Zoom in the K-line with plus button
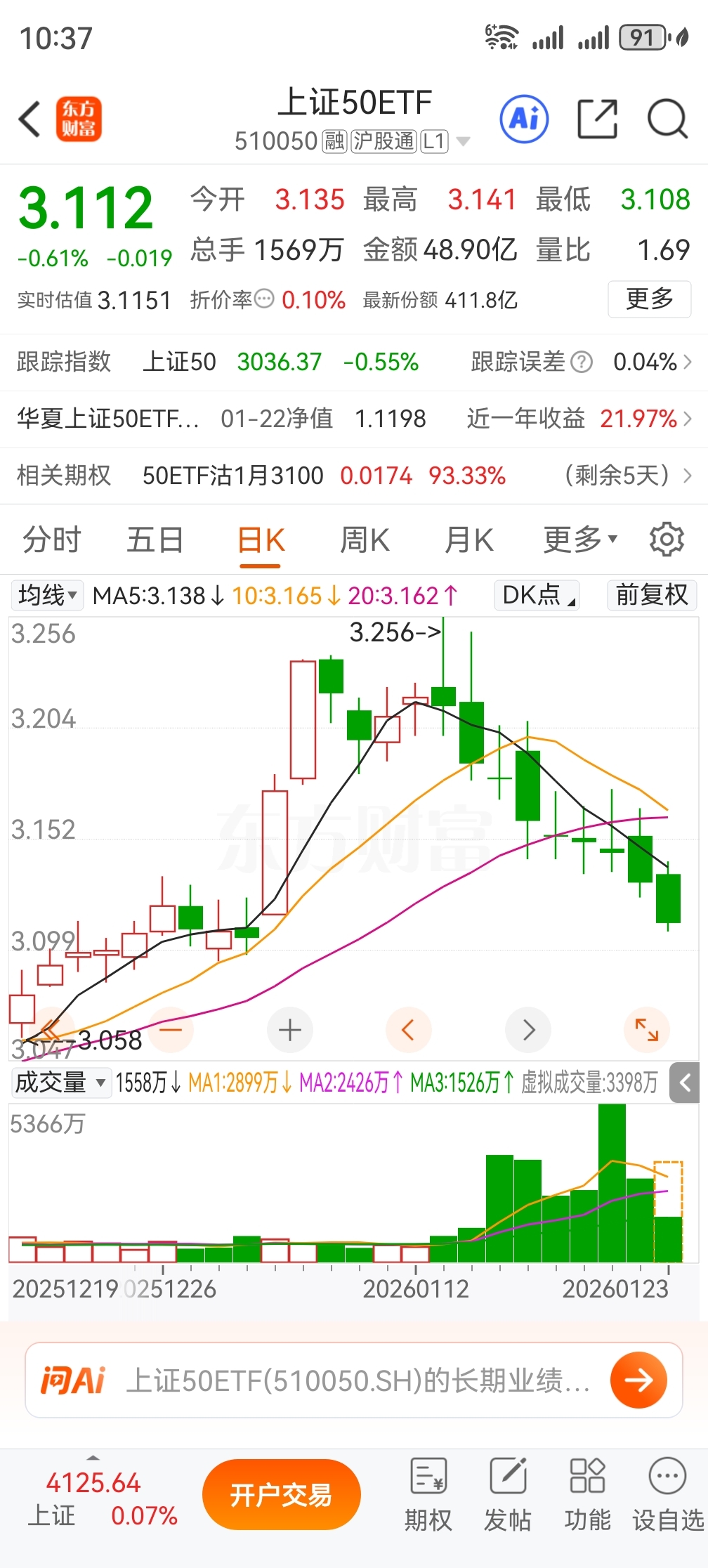The width and height of the screenshot is (708, 1568). pos(290,1030)
